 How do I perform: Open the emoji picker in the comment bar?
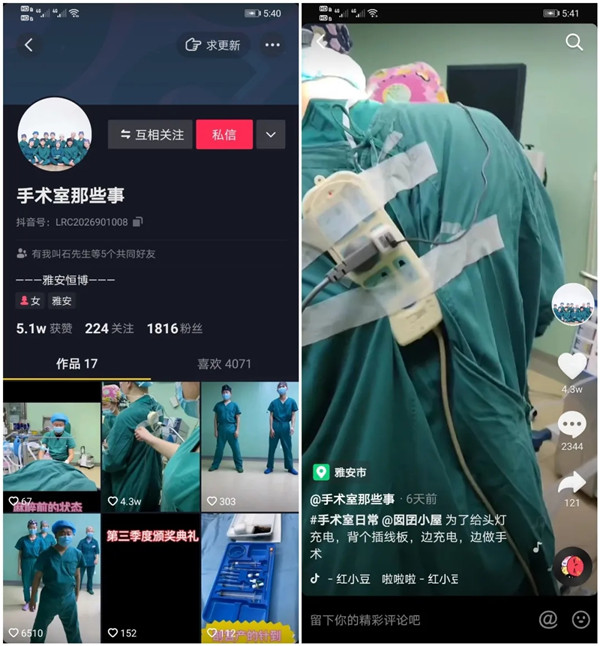click(581, 620)
